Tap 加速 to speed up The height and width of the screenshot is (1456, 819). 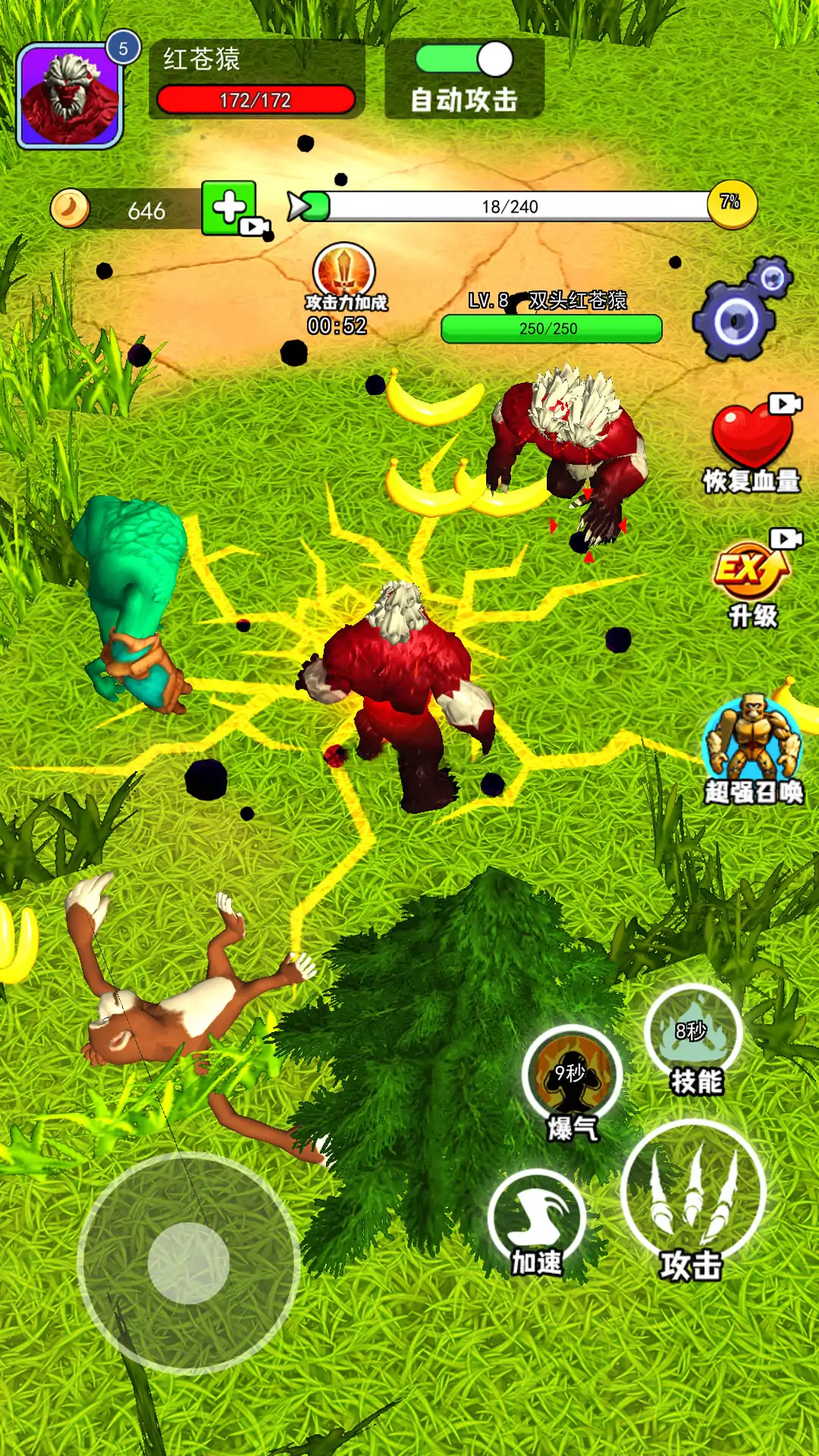tap(536, 1218)
